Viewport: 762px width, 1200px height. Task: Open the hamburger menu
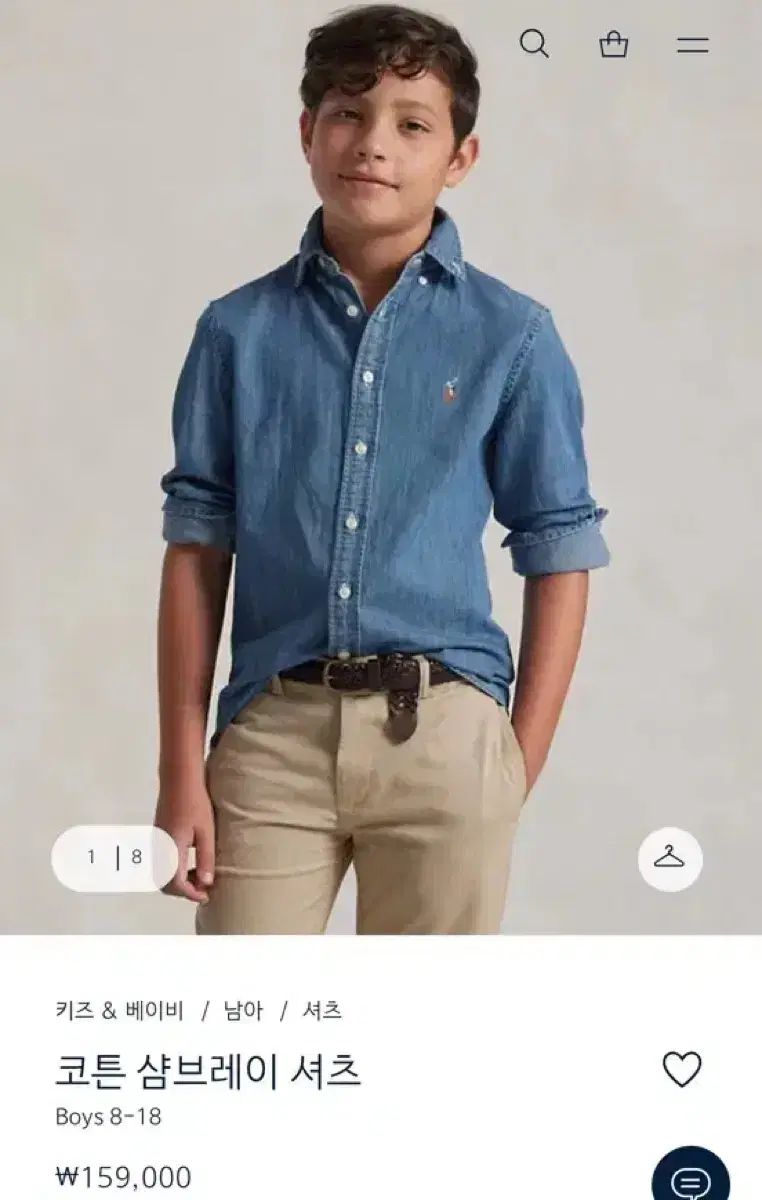point(692,45)
